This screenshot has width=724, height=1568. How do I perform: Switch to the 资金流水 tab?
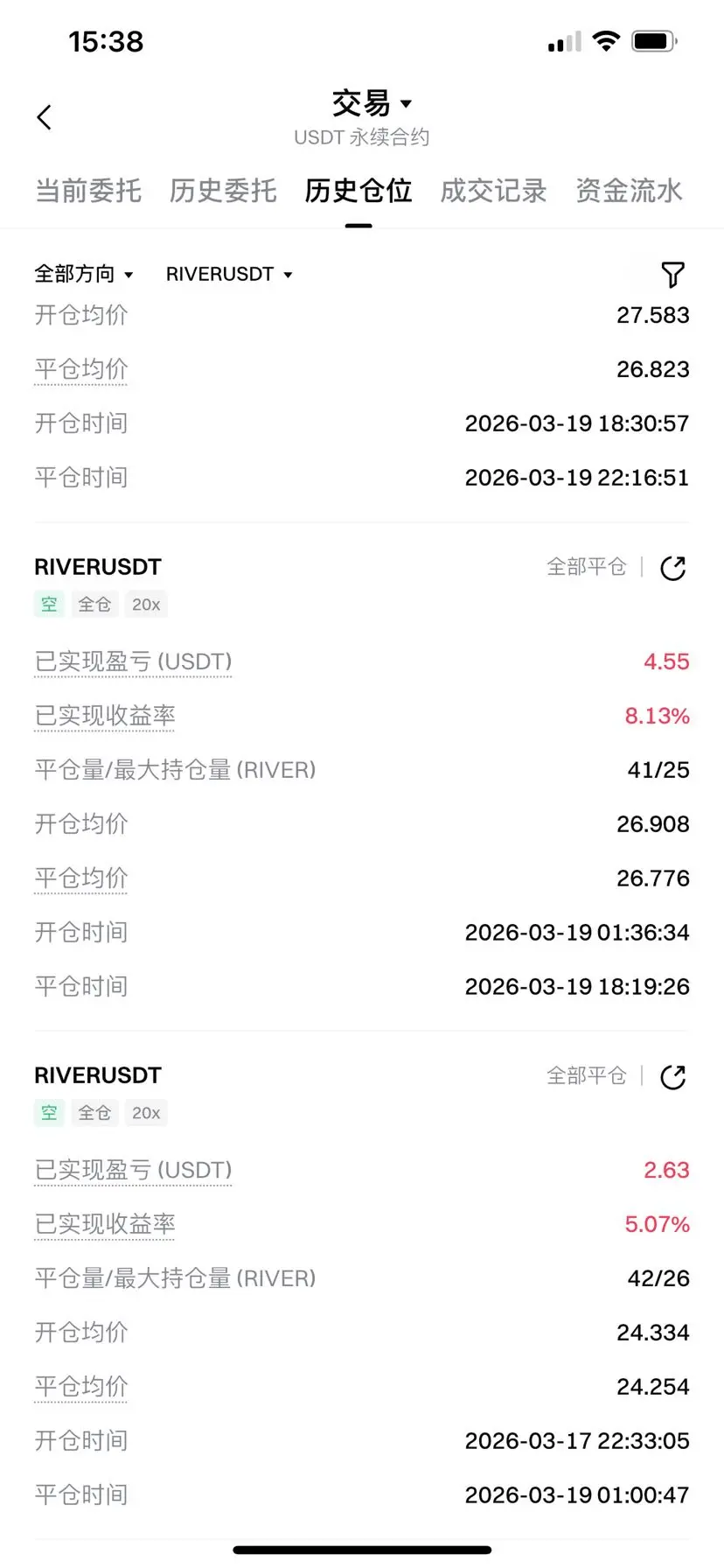click(x=628, y=191)
